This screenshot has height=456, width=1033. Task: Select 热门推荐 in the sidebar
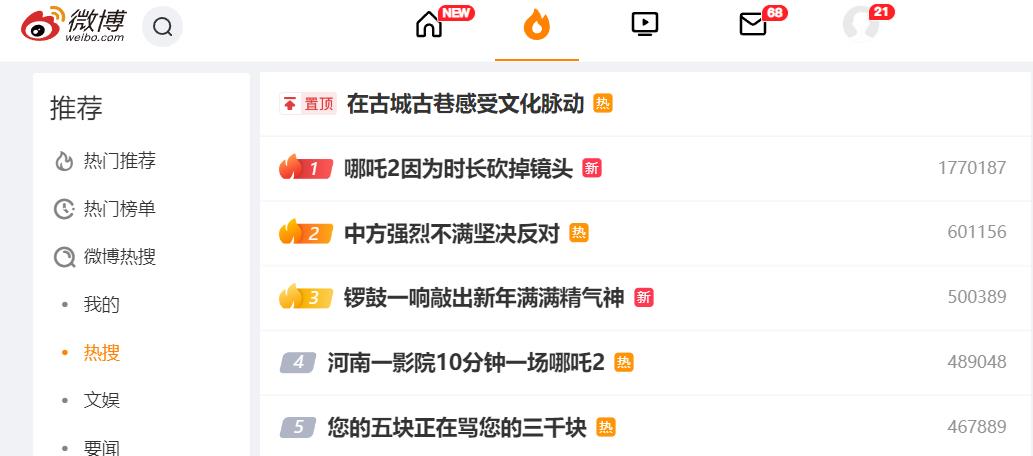click(x=119, y=161)
